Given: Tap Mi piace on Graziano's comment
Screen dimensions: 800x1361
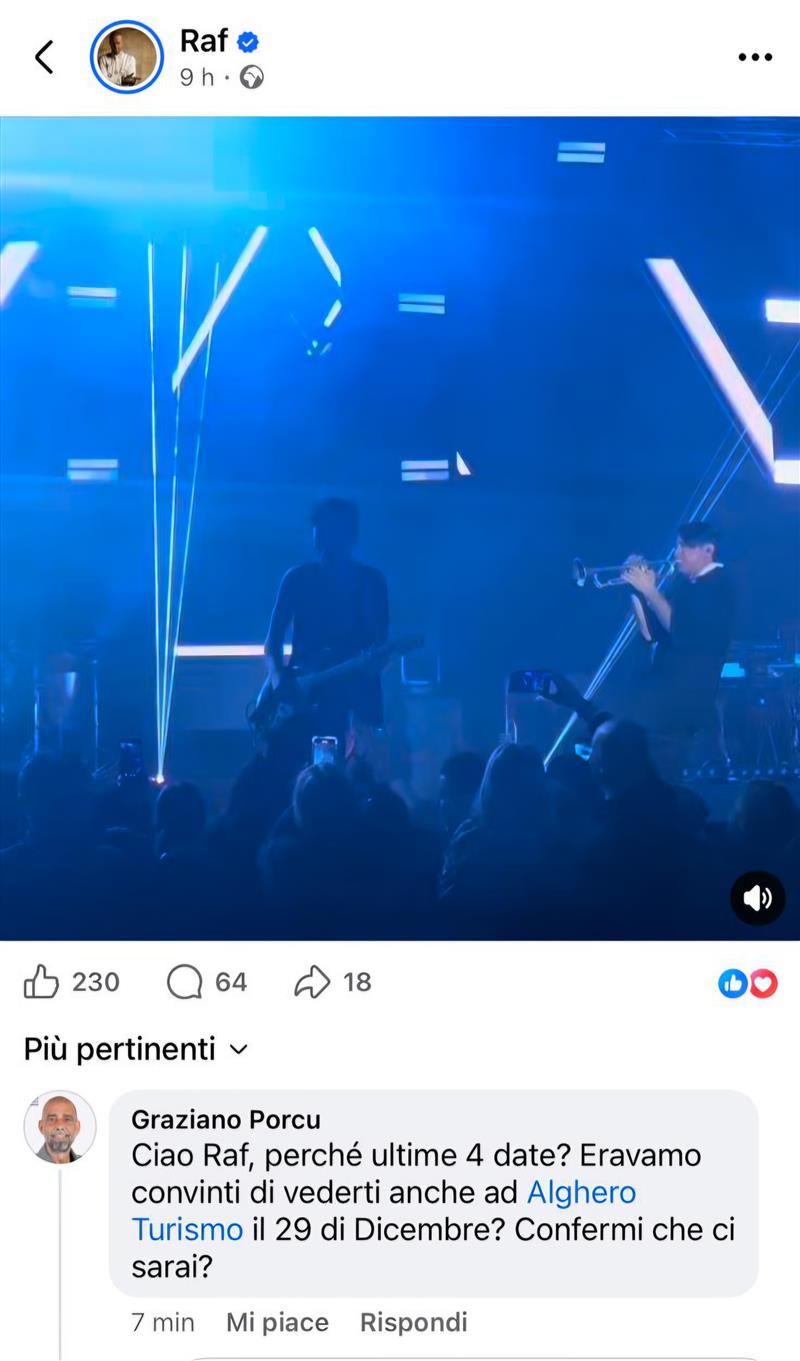Looking at the screenshot, I should tap(277, 1322).
